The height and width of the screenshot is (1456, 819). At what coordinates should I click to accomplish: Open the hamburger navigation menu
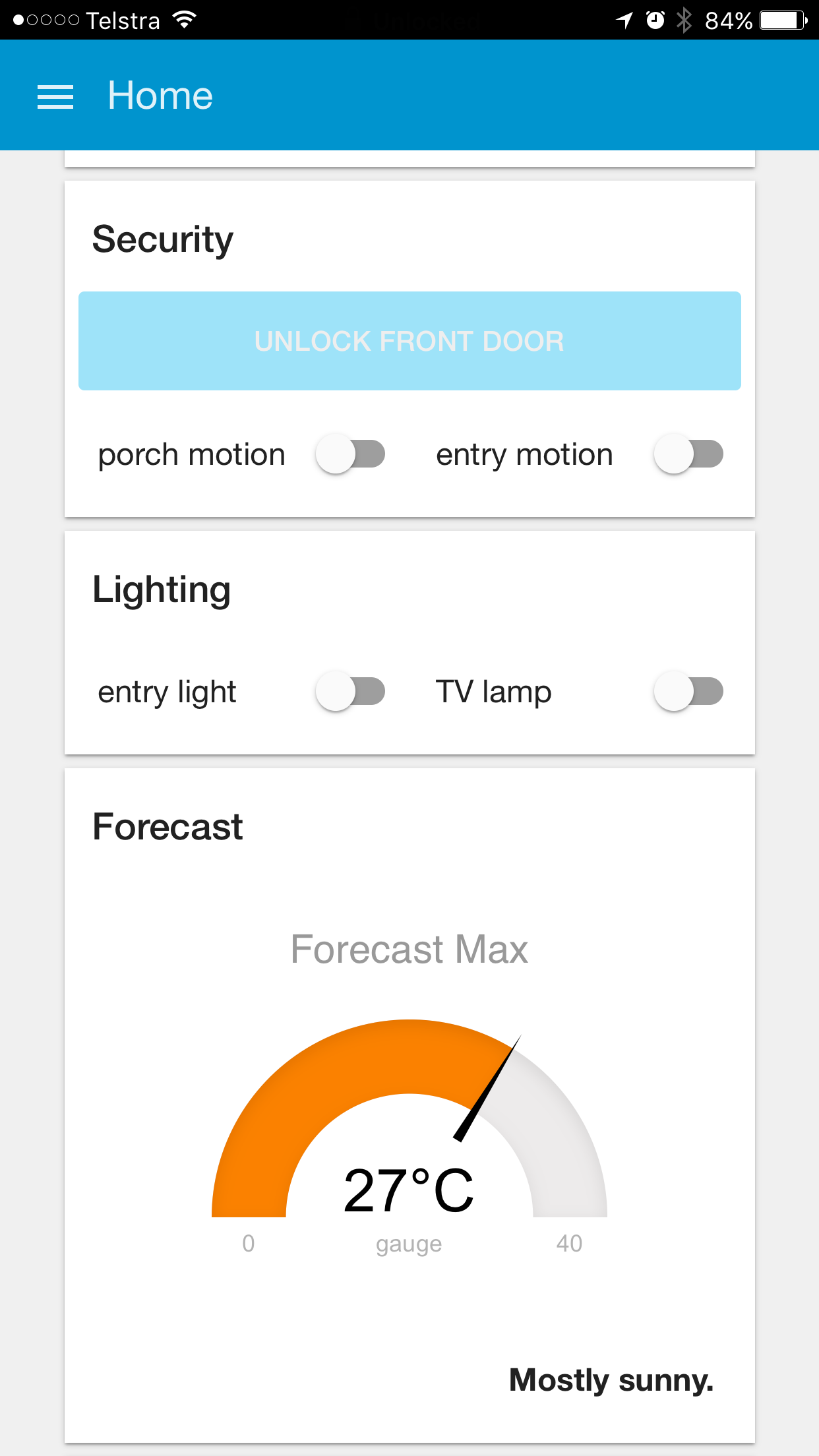[x=55, y=97]
